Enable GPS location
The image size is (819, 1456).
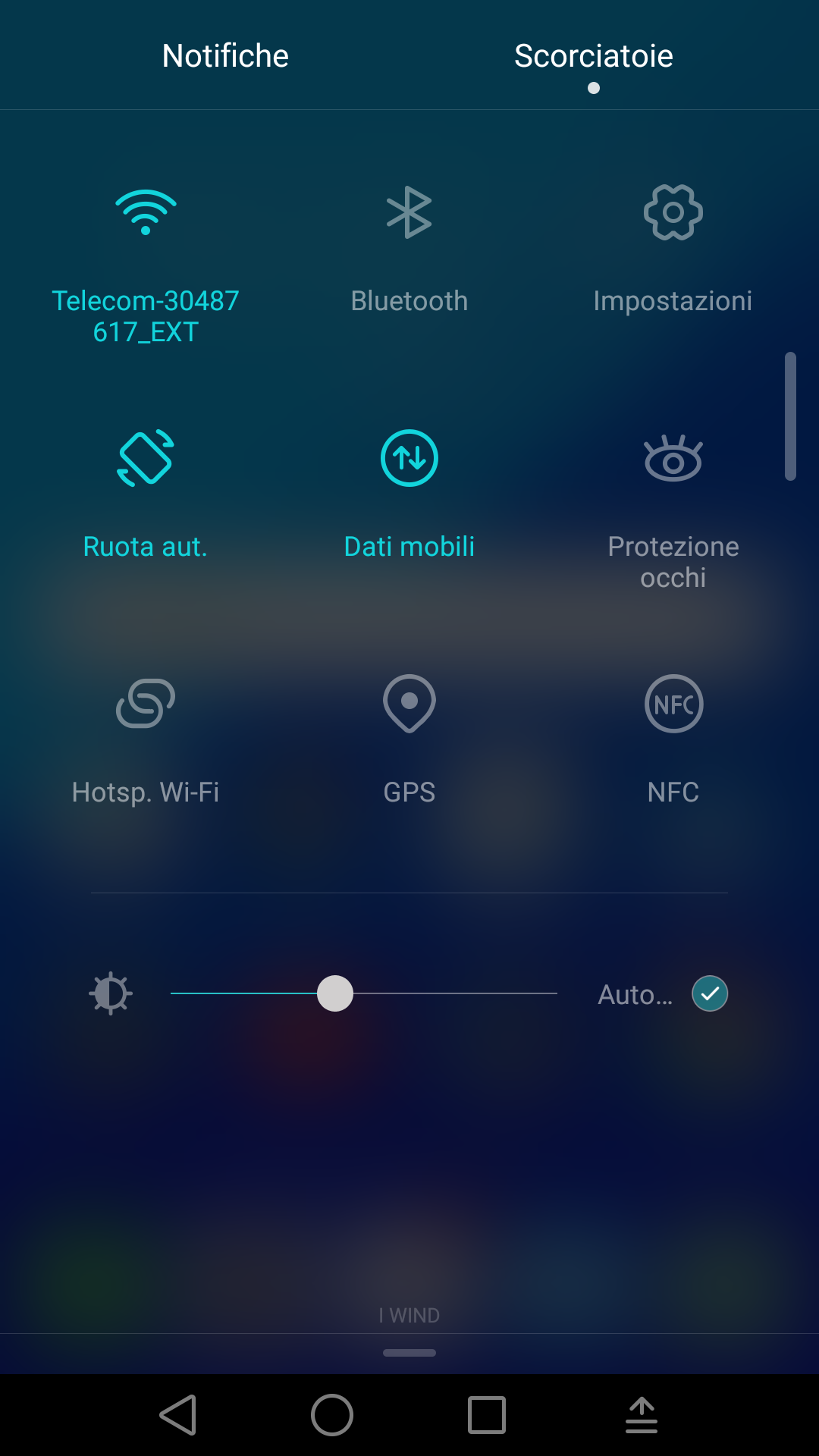[x=409, y=704]
